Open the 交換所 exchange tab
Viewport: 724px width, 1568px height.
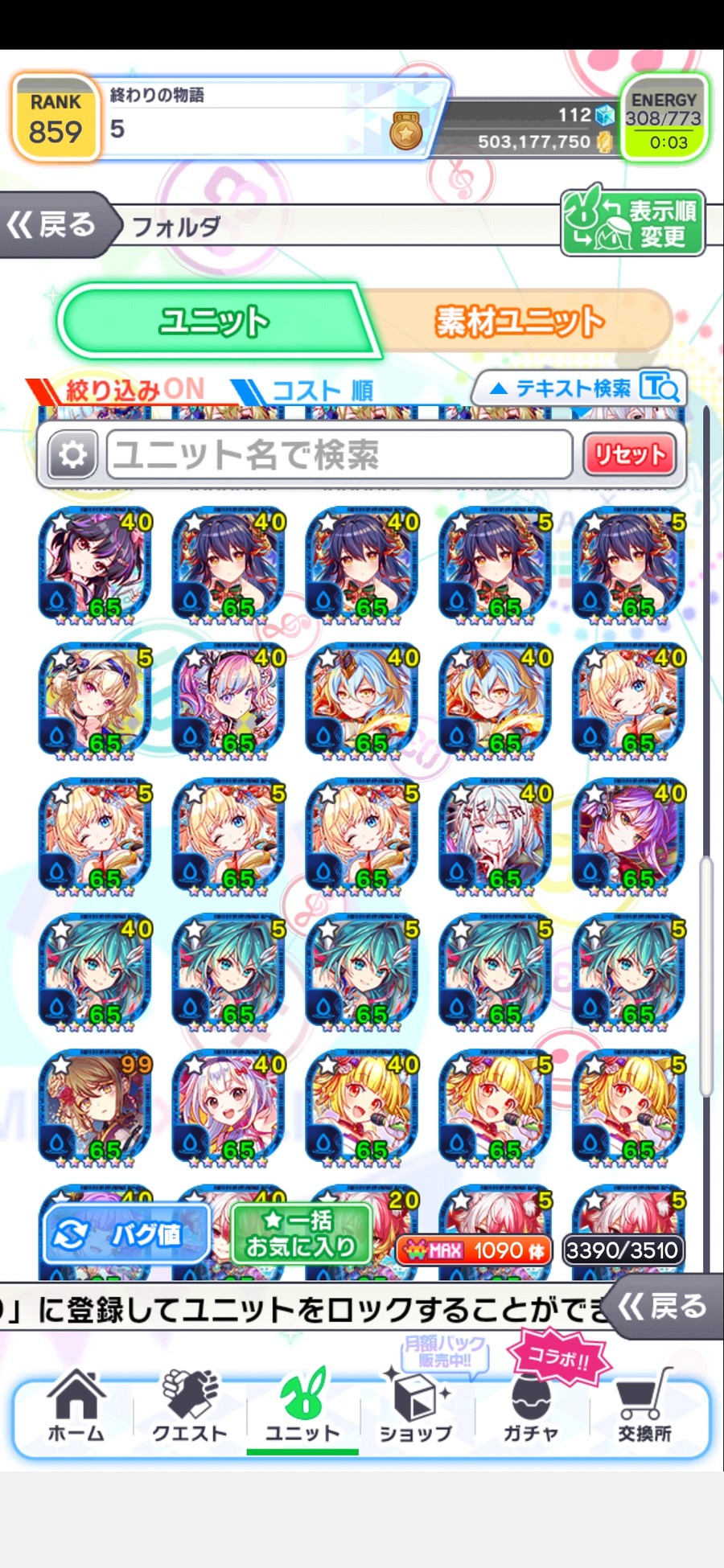click(644, 1407)
